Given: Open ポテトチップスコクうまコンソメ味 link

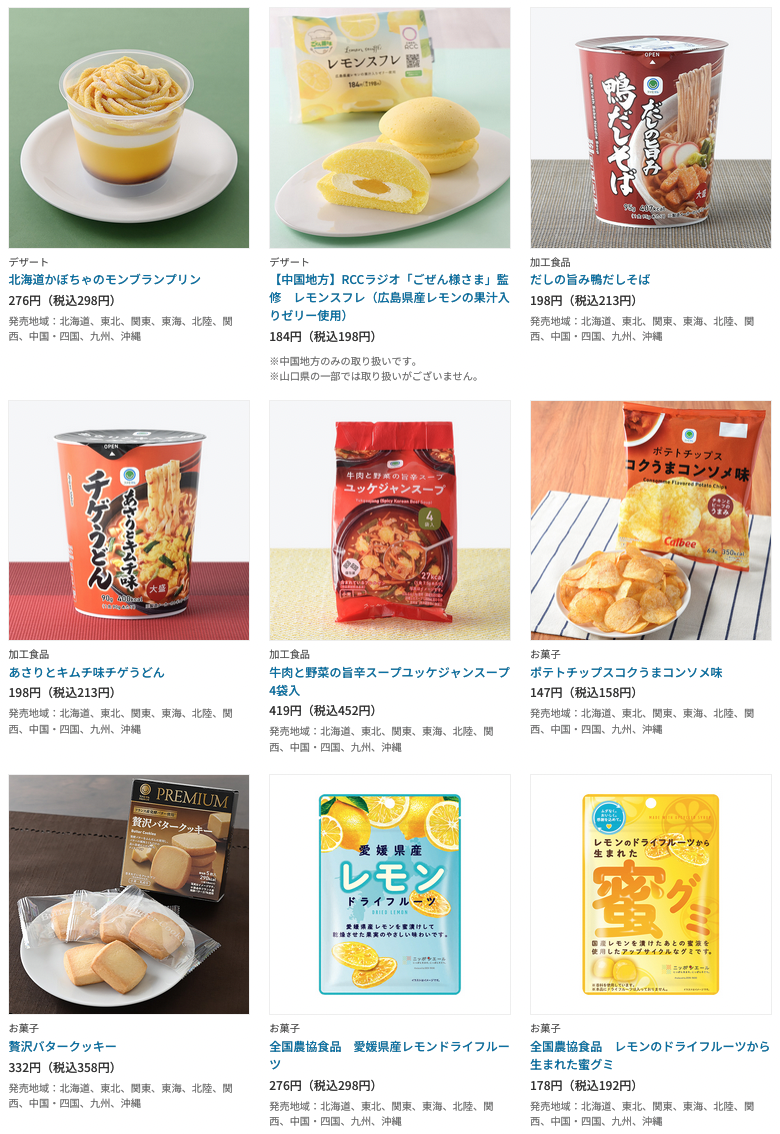Looking at the screenshot, I should tap(626, 672).
